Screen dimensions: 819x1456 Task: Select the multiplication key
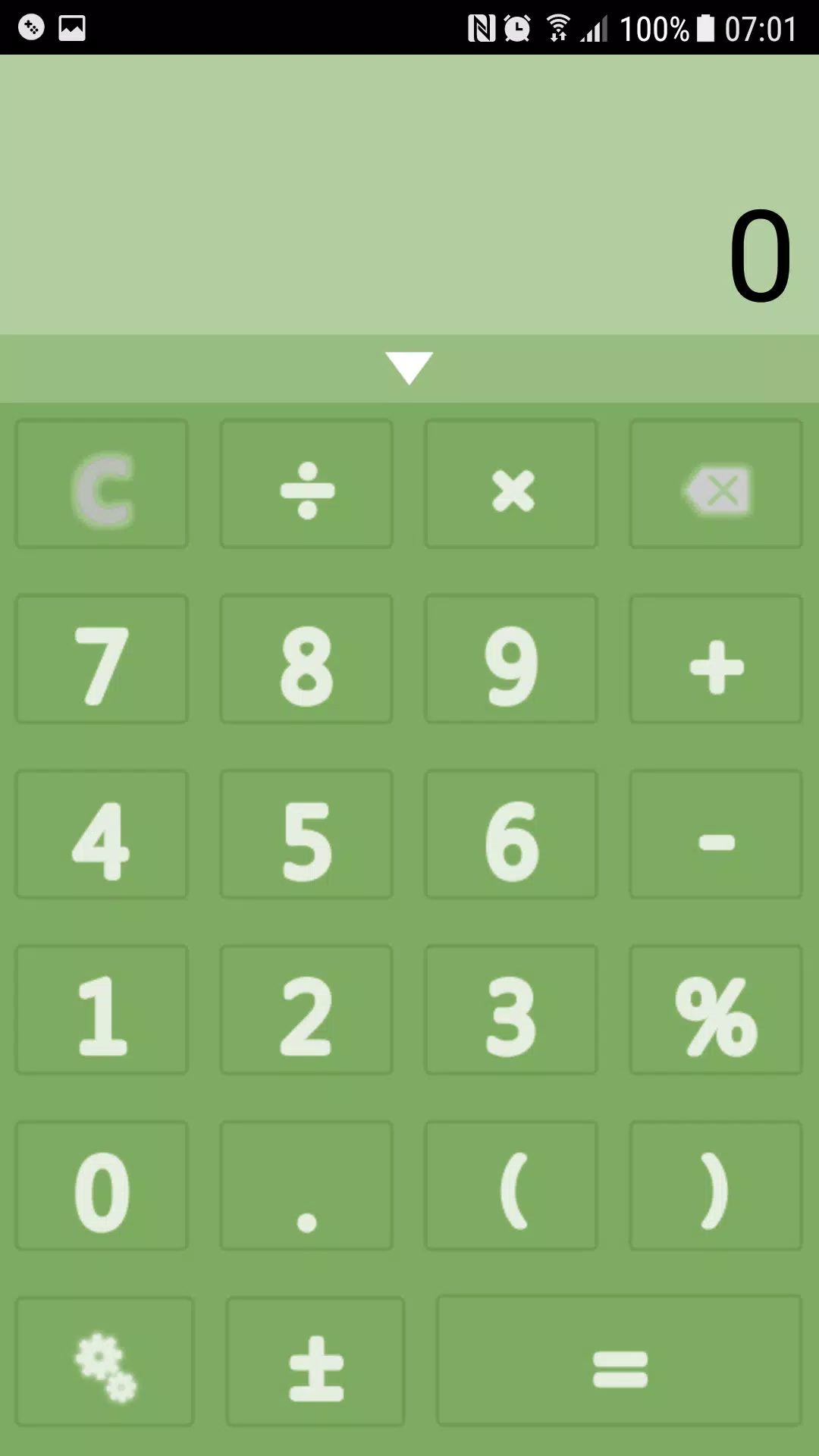511,485
